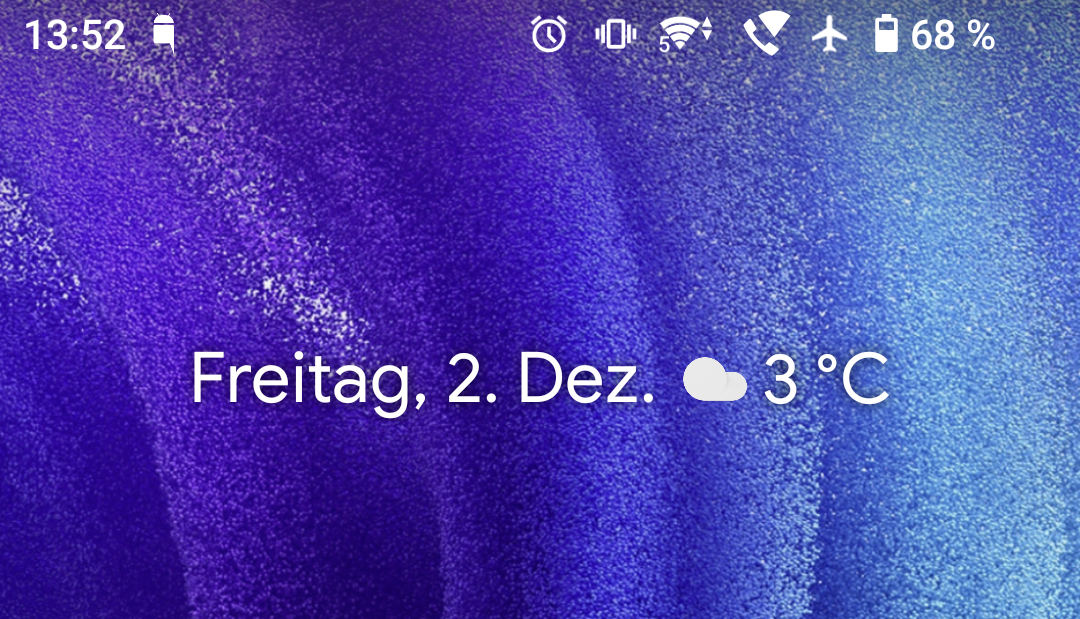Open the weather from the 3 °C widget
This screenshot has height=619, width=1080.
click(x=786, y=380)
